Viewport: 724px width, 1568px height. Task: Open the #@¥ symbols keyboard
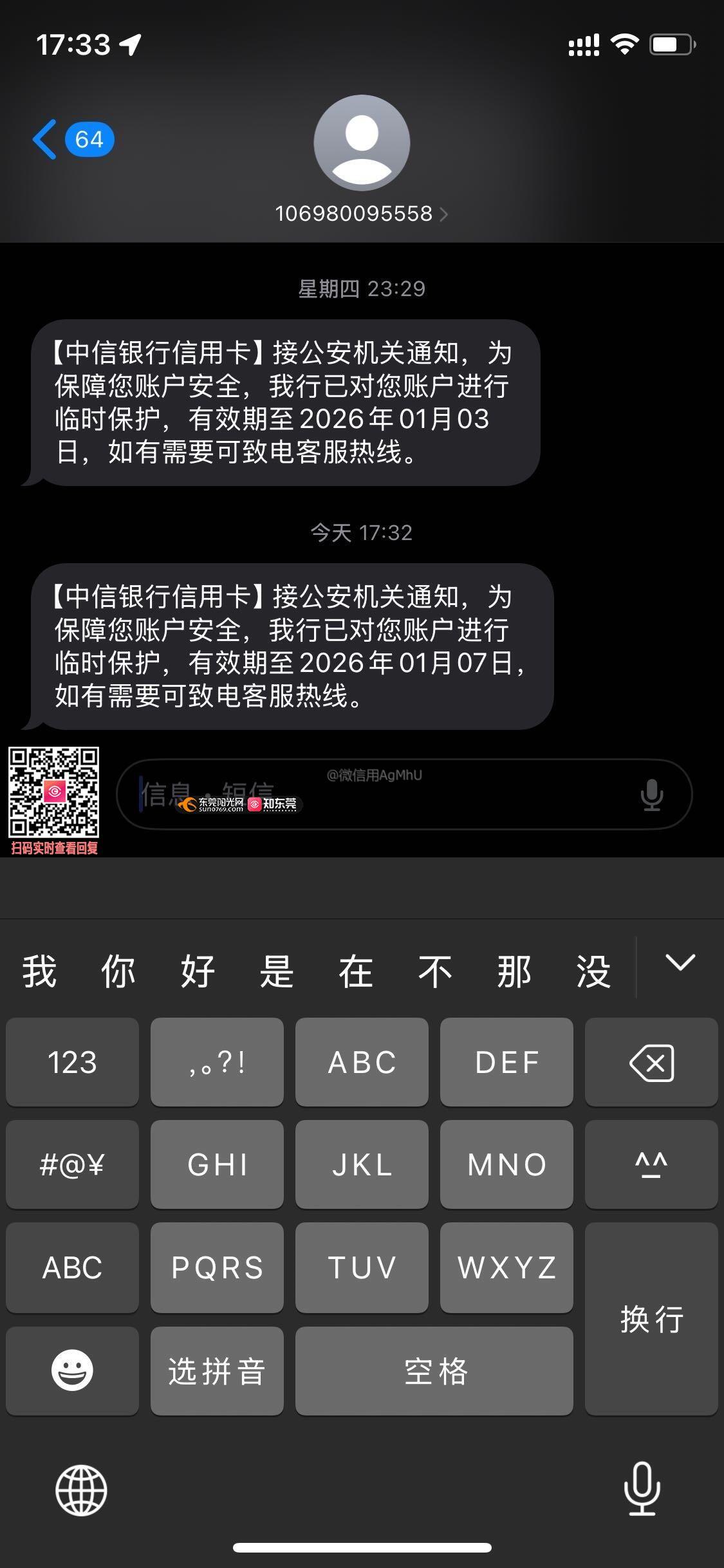(72, 1164)
